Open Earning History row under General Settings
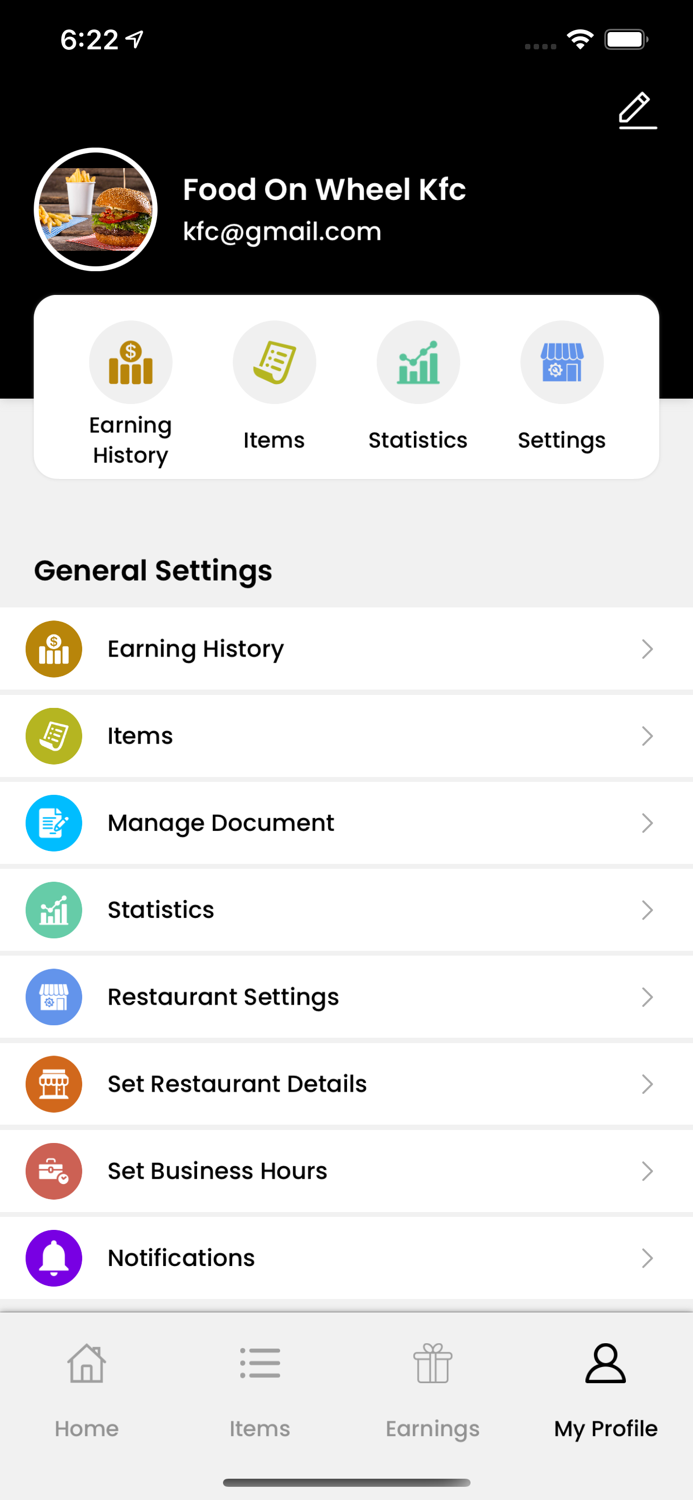Screen dimensions: 693x1500 pos(346,649)
